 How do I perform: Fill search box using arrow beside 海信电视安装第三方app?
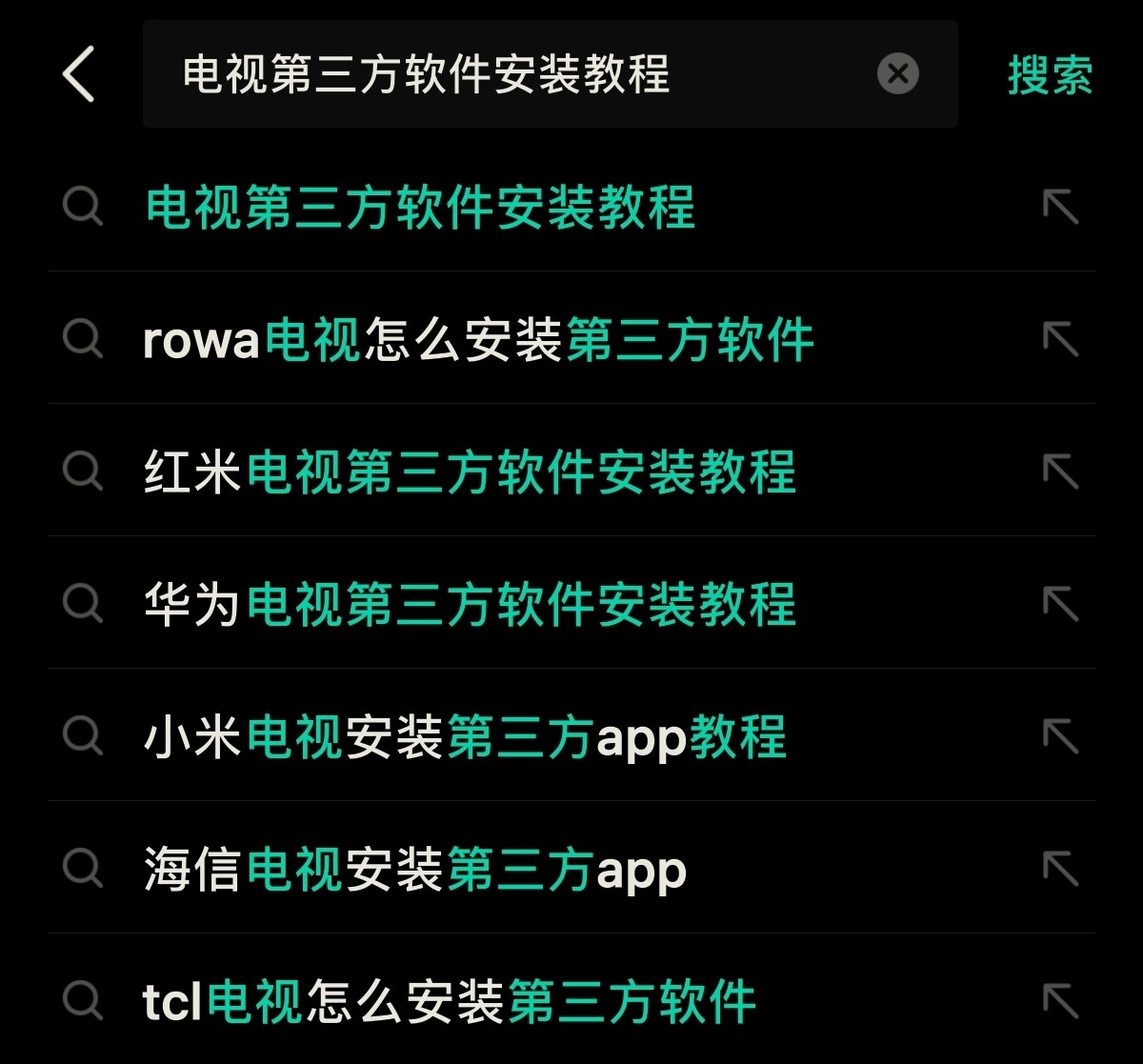[x=1060, y=870]
